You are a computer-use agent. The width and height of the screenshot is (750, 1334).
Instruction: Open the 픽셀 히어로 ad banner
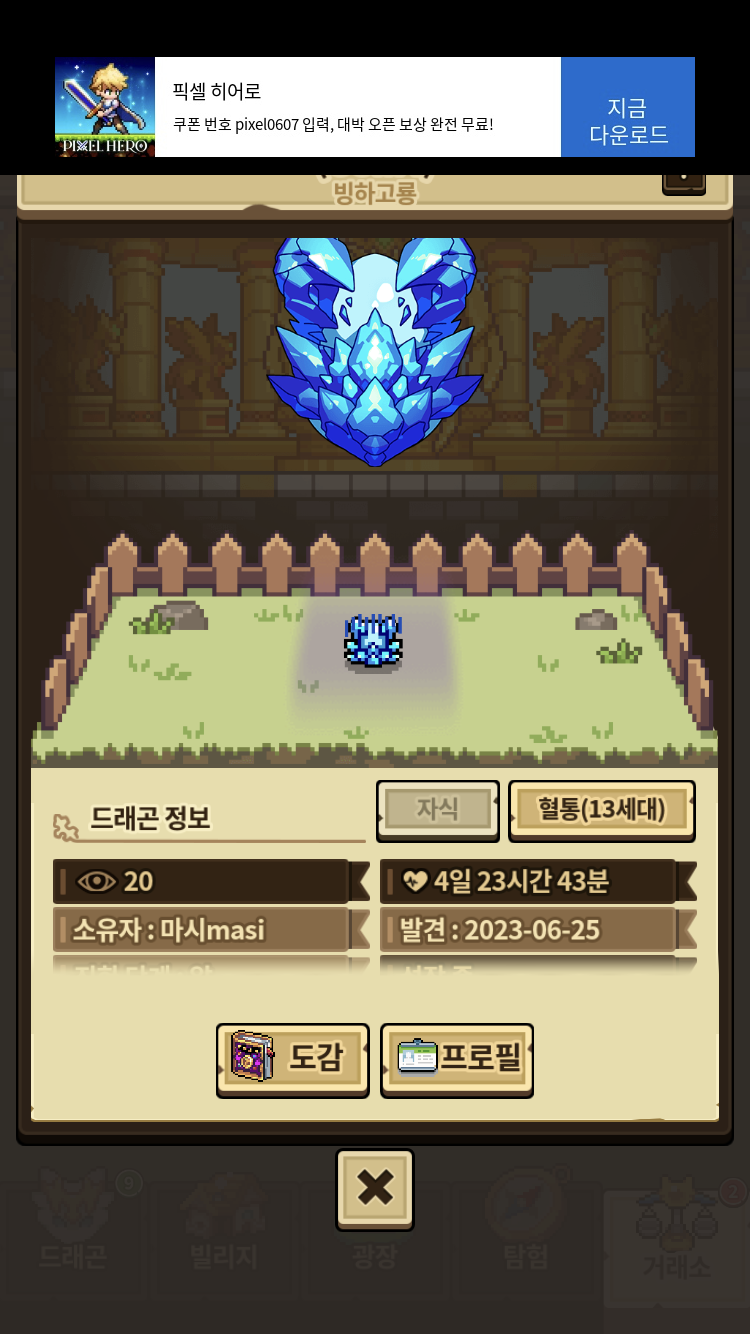(330, 107)
